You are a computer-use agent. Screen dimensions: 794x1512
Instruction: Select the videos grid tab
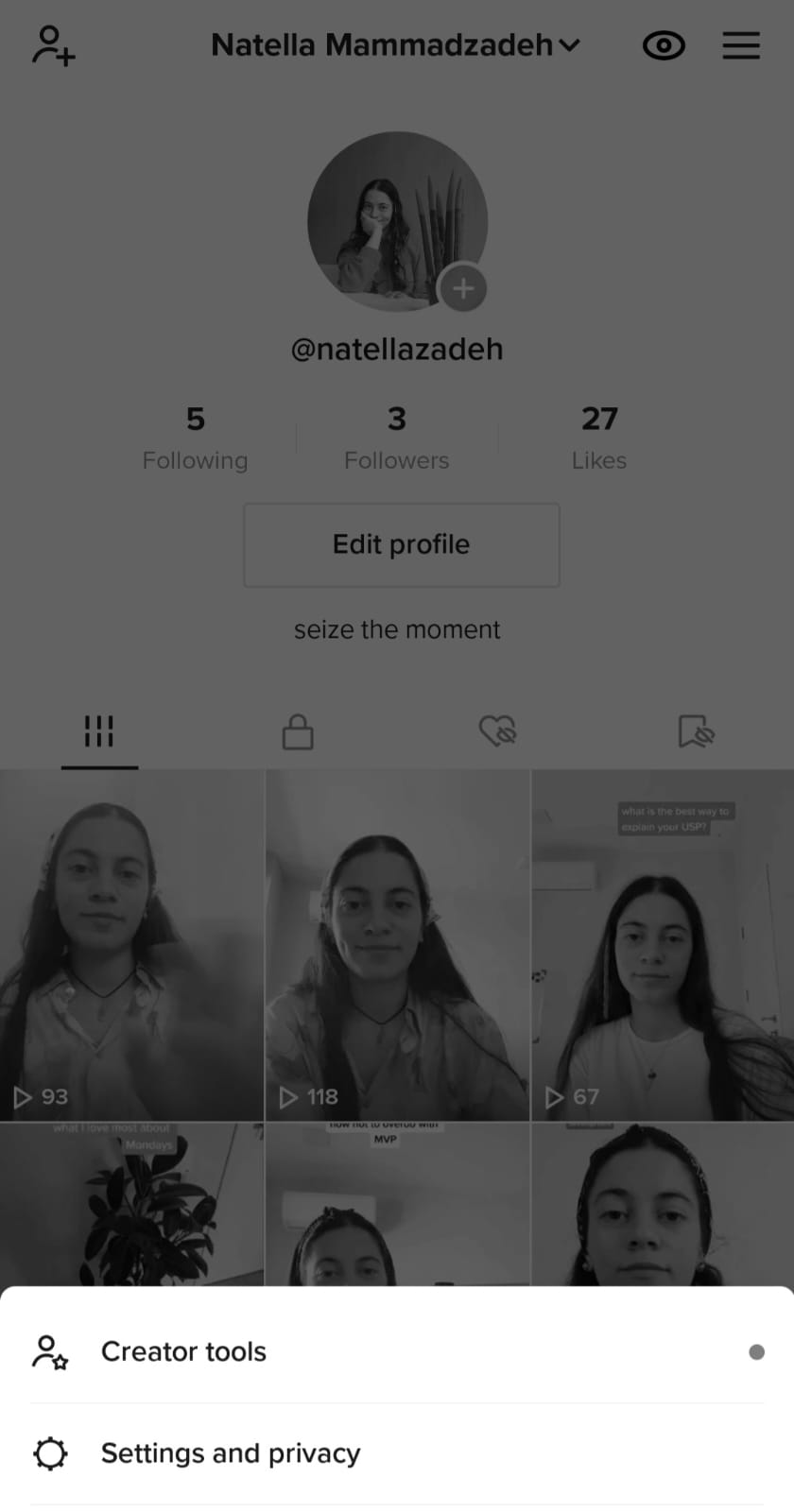(99, 731)
